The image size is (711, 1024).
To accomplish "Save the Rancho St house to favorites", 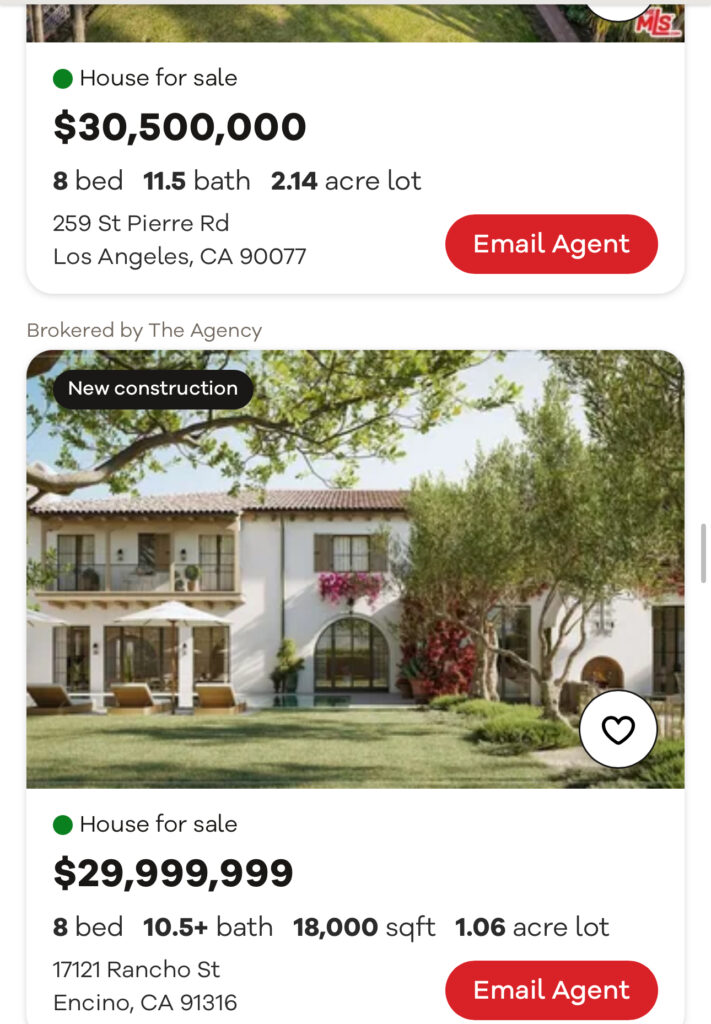I will pos(618,731).
